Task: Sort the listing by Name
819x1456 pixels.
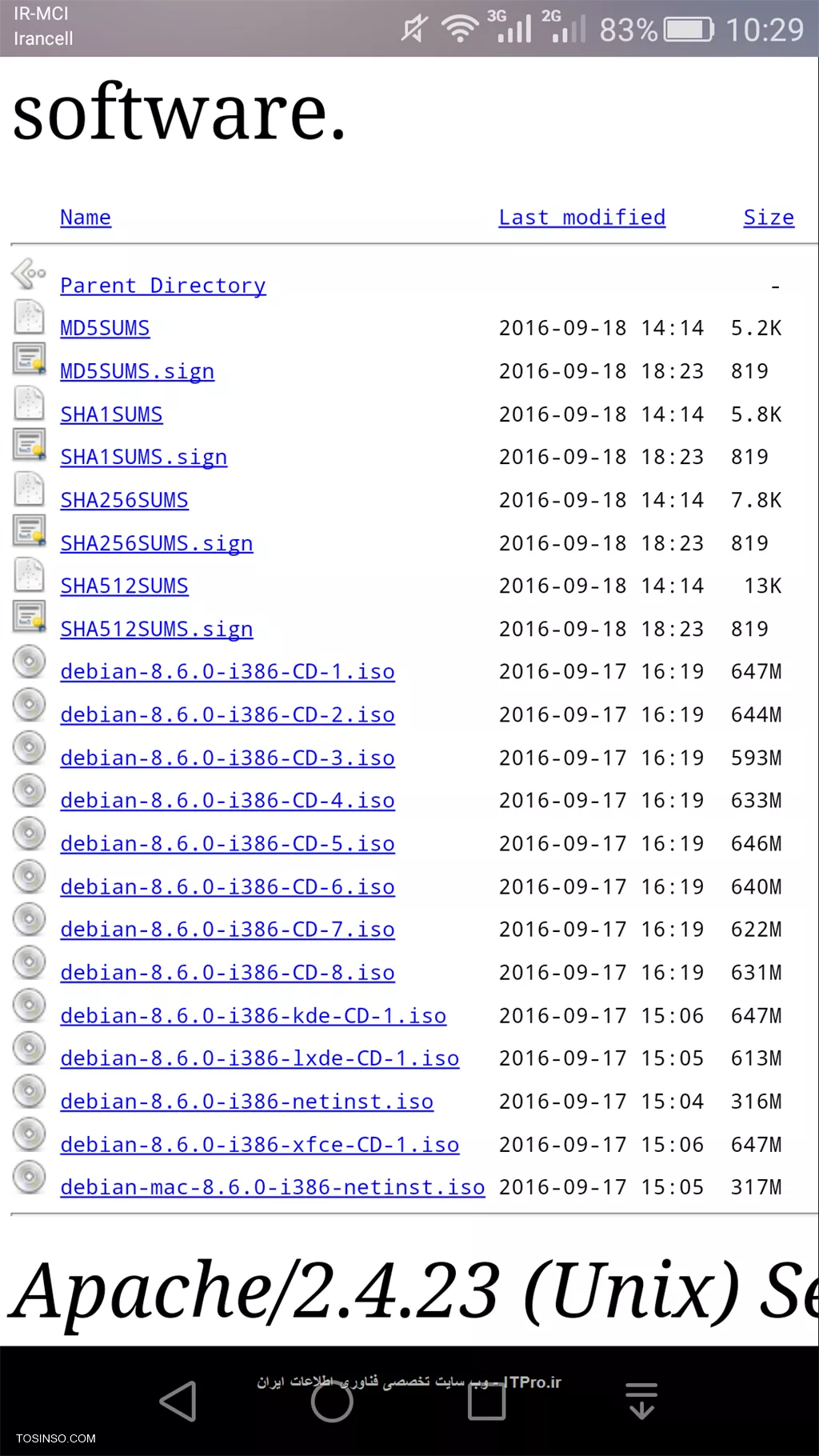Action: pos(86,218)
